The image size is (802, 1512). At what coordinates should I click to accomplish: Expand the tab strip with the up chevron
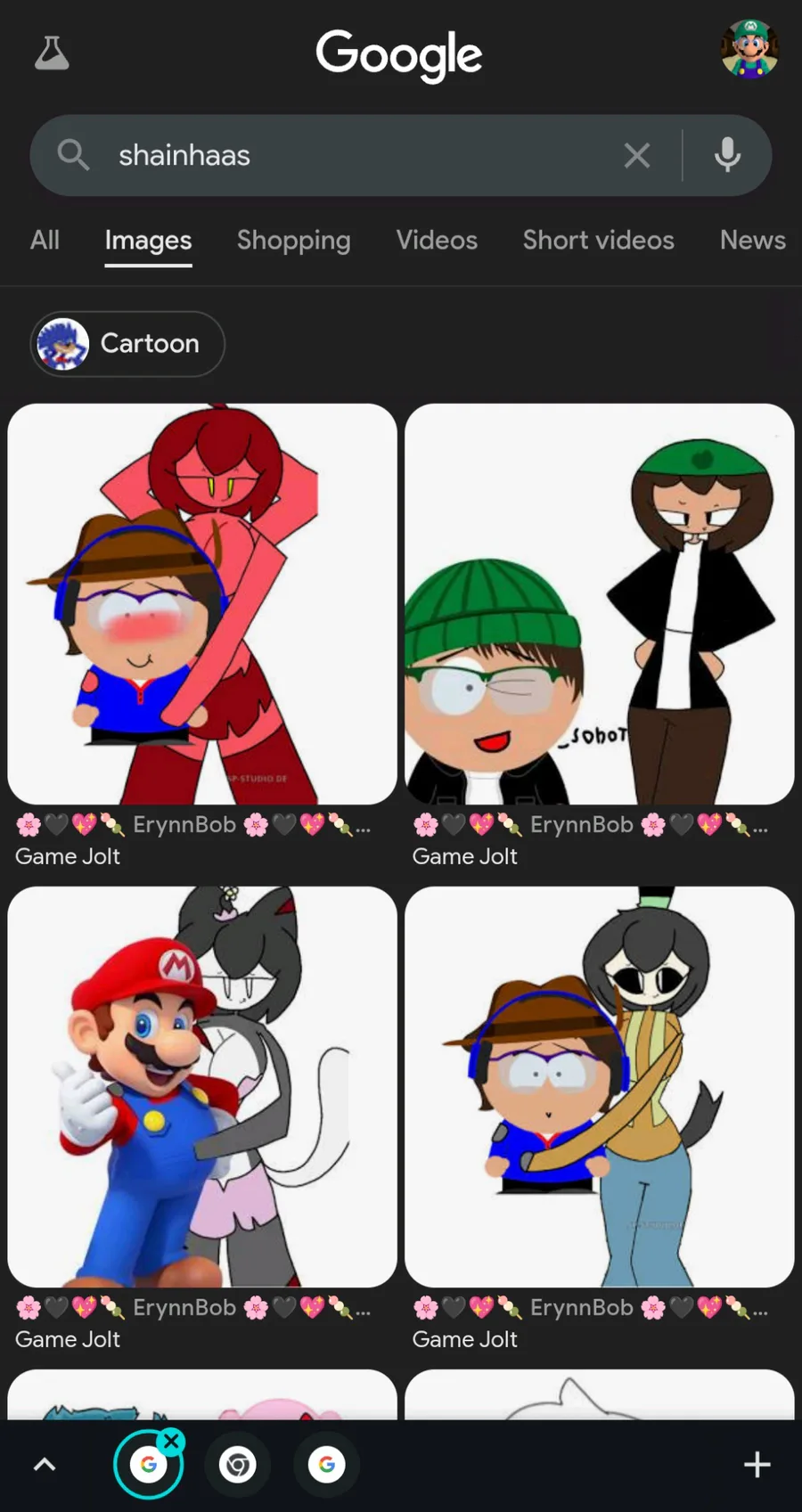[45, 1465]
